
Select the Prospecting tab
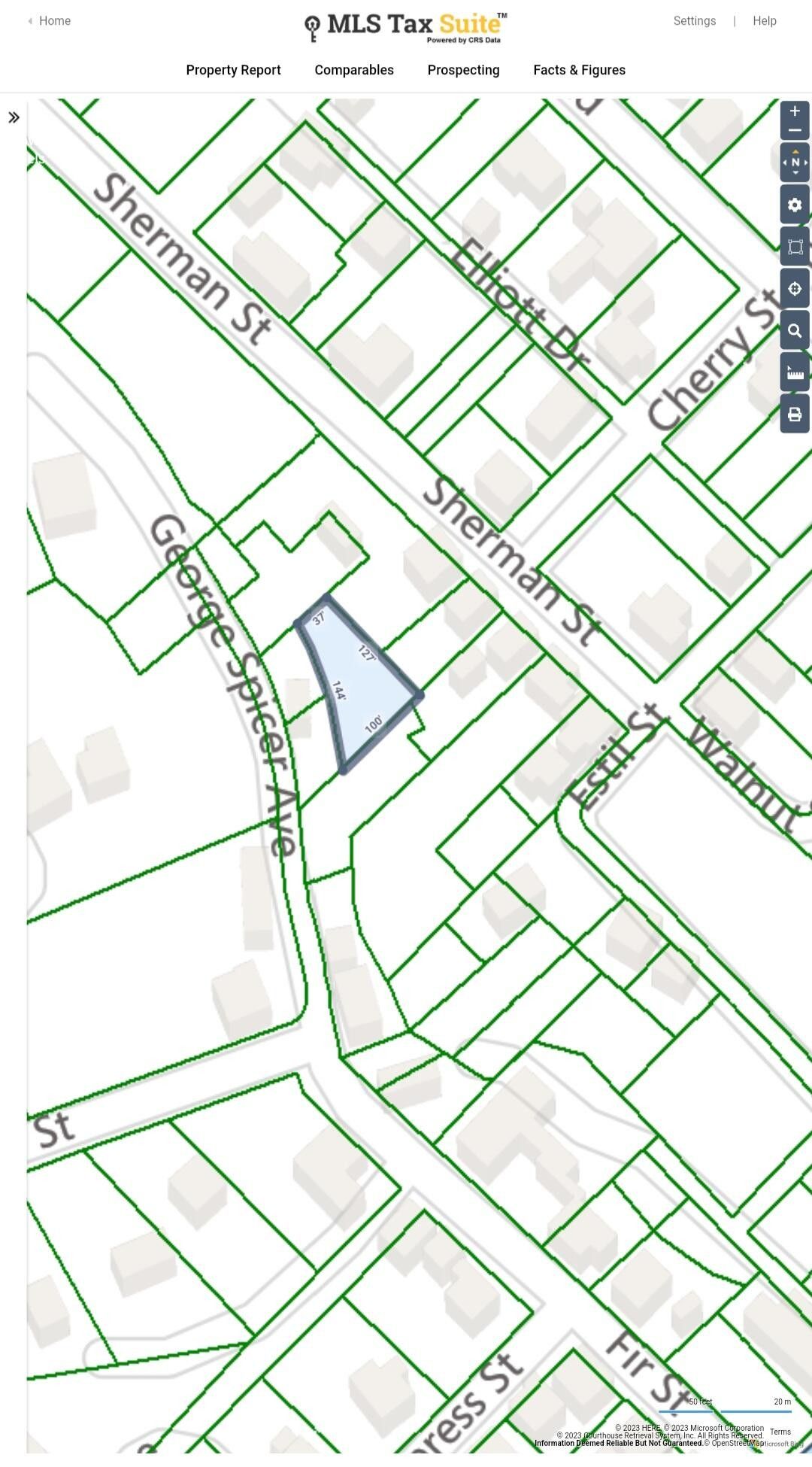coord(463,70)
